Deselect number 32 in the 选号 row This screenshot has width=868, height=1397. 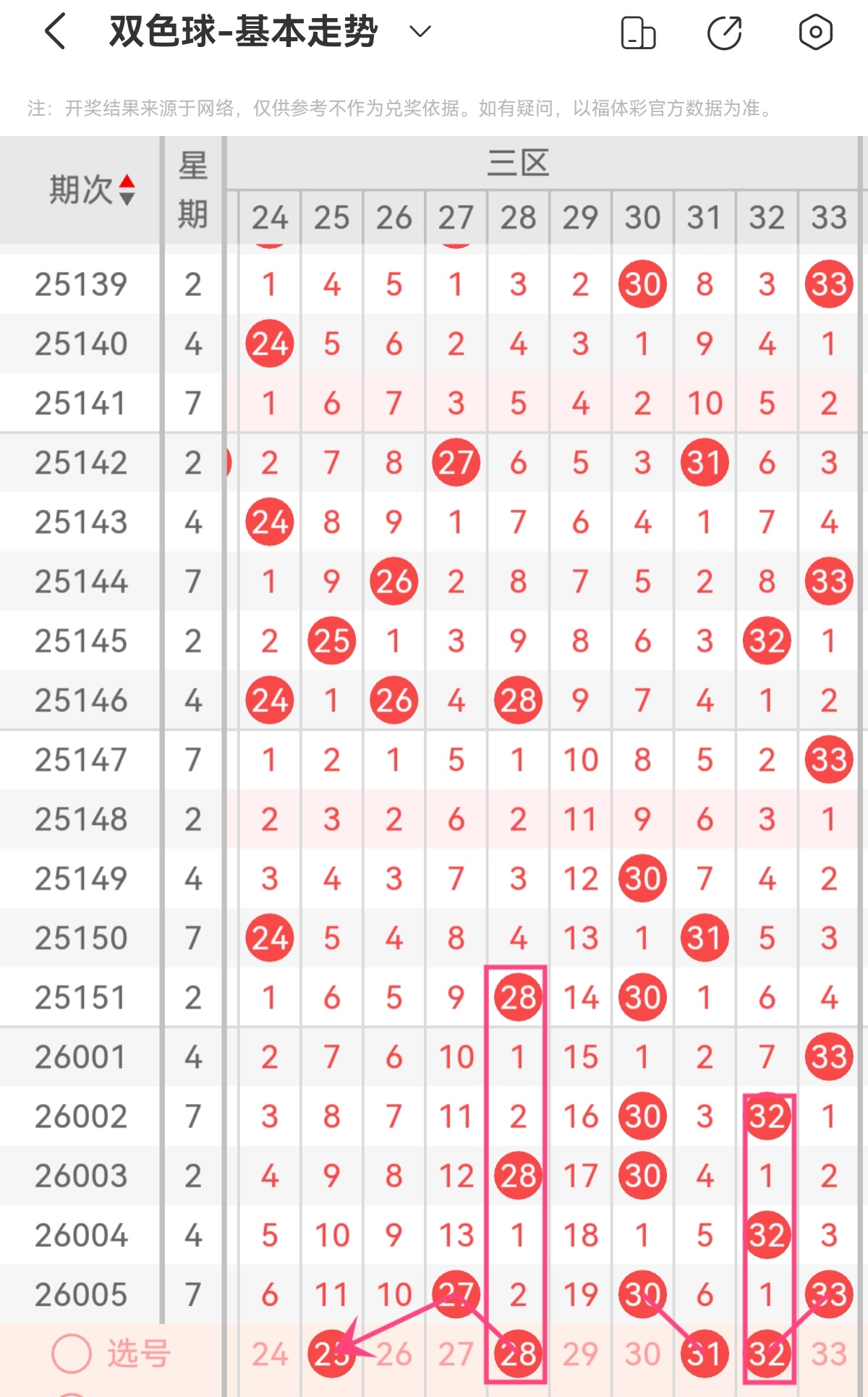(767, 1354)
